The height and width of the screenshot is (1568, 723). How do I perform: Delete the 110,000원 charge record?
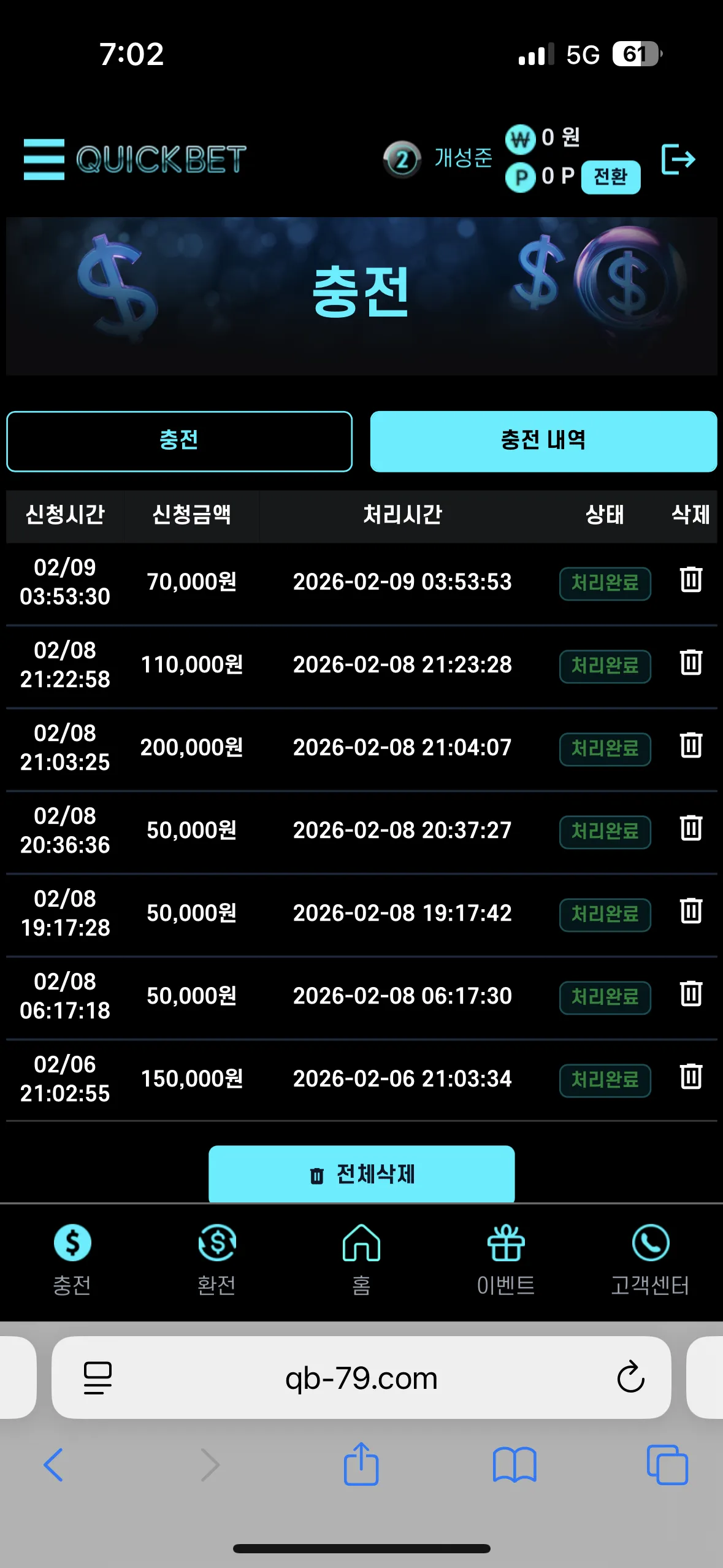coord(691,662)
